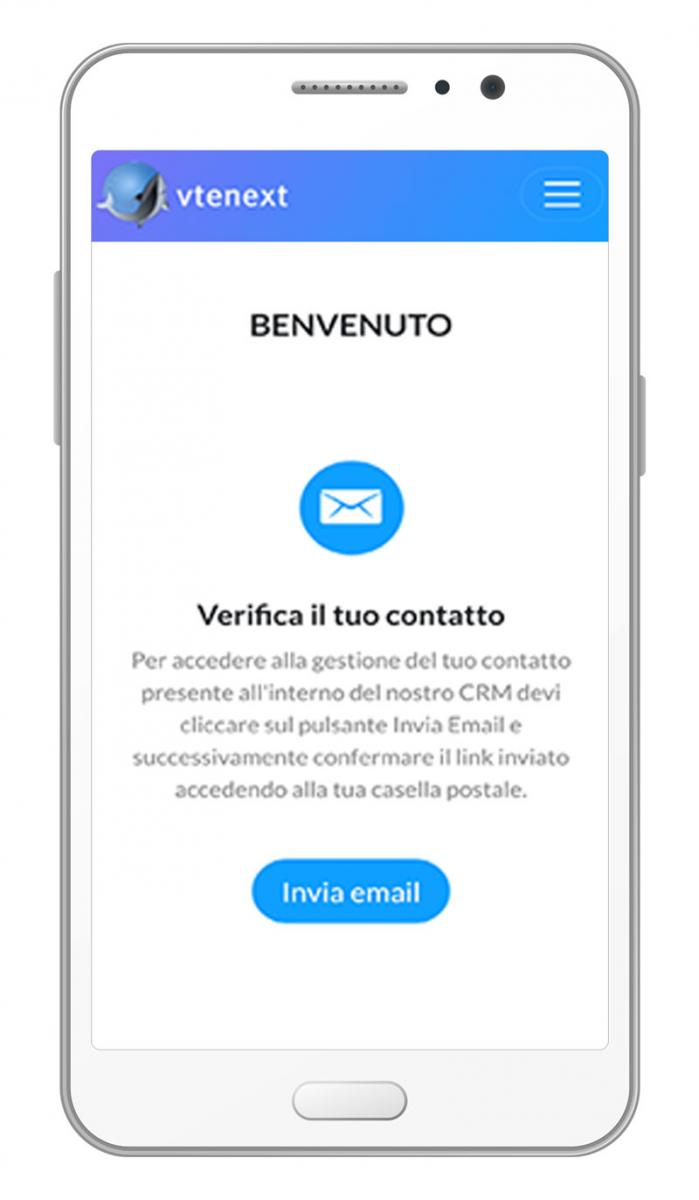Open the hamburger menu
Screen dimensions: 699x1200
[562, 194]
